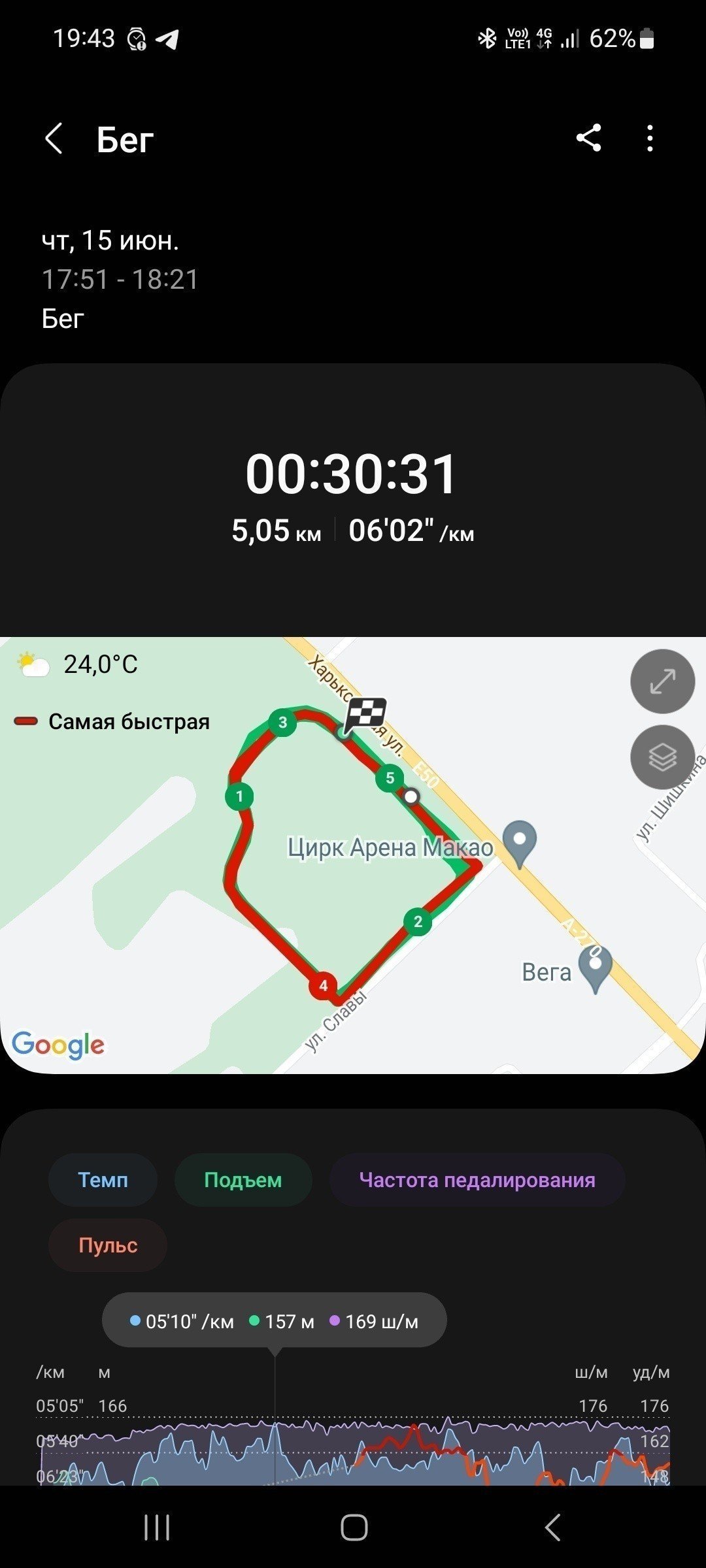Go to the home screen
Viewport: 706px width, 1568px height.
coord(354,1527)
